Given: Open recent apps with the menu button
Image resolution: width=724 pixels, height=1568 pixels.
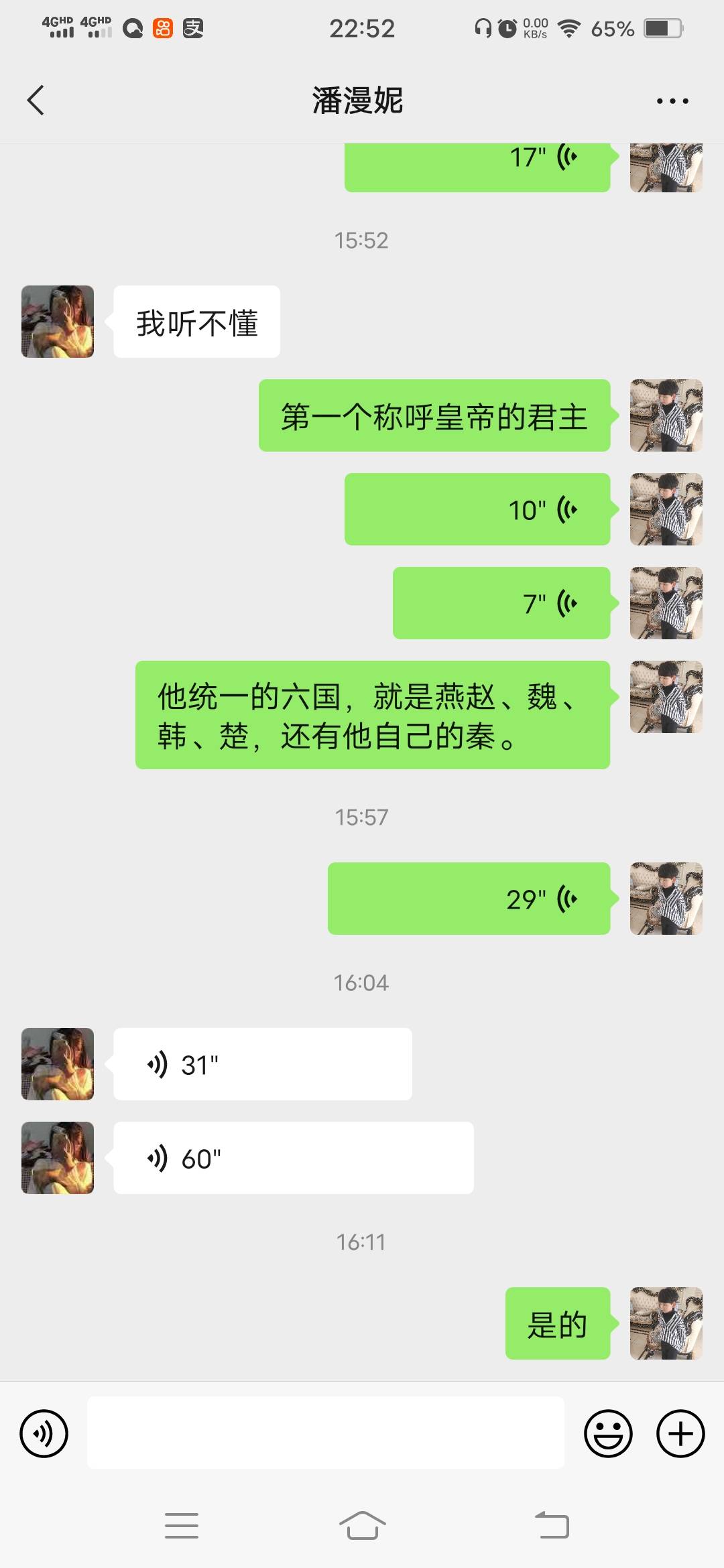Looking at the screenshot, I should tap(181, 1525).
